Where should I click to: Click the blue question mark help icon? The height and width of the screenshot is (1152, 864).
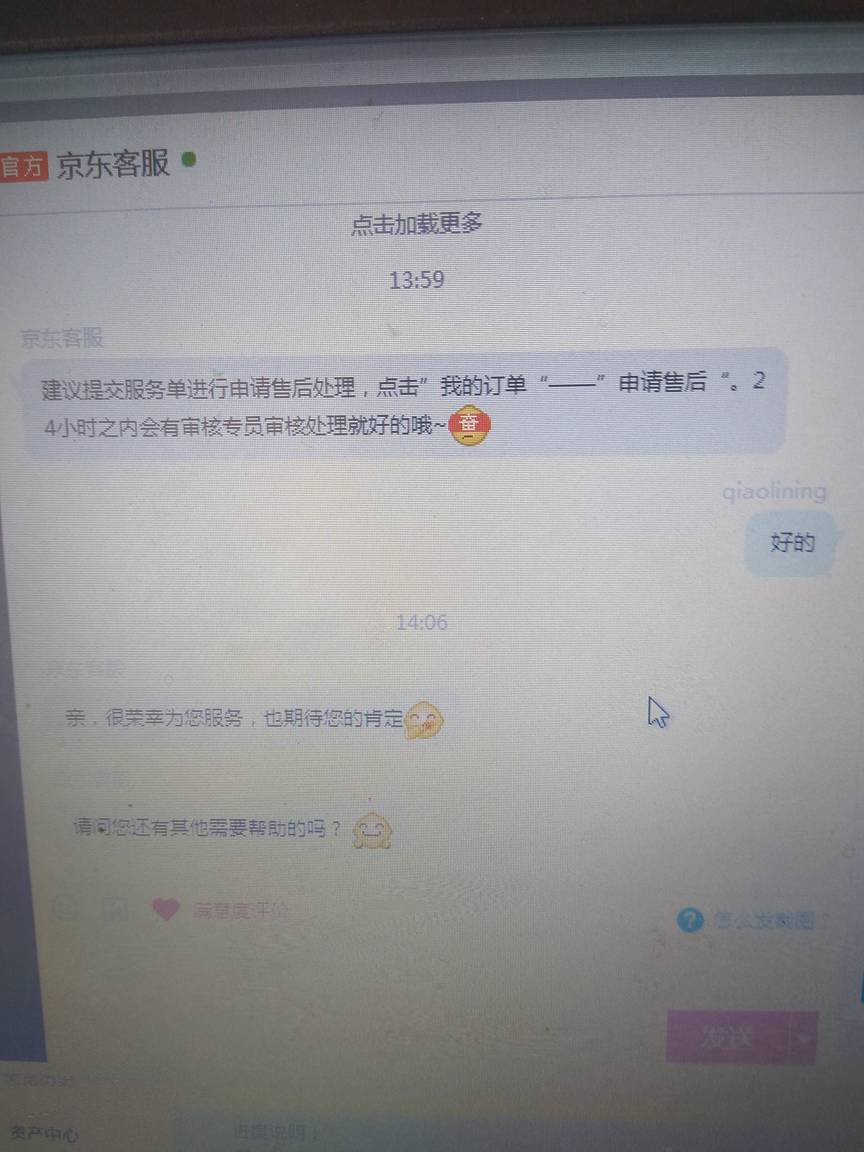(690, 921)
